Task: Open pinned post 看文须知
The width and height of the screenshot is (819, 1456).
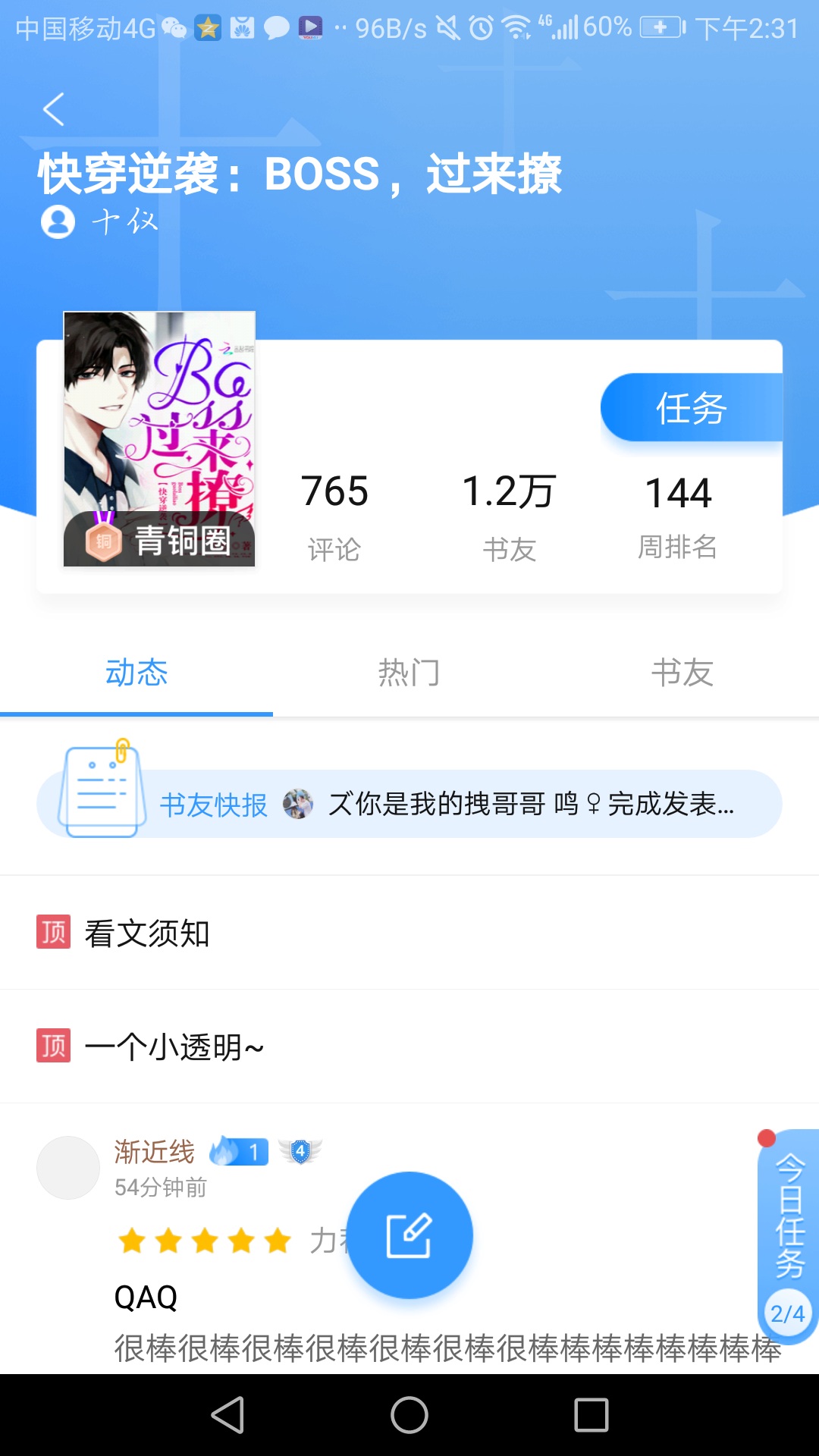Action: (147, 933)
